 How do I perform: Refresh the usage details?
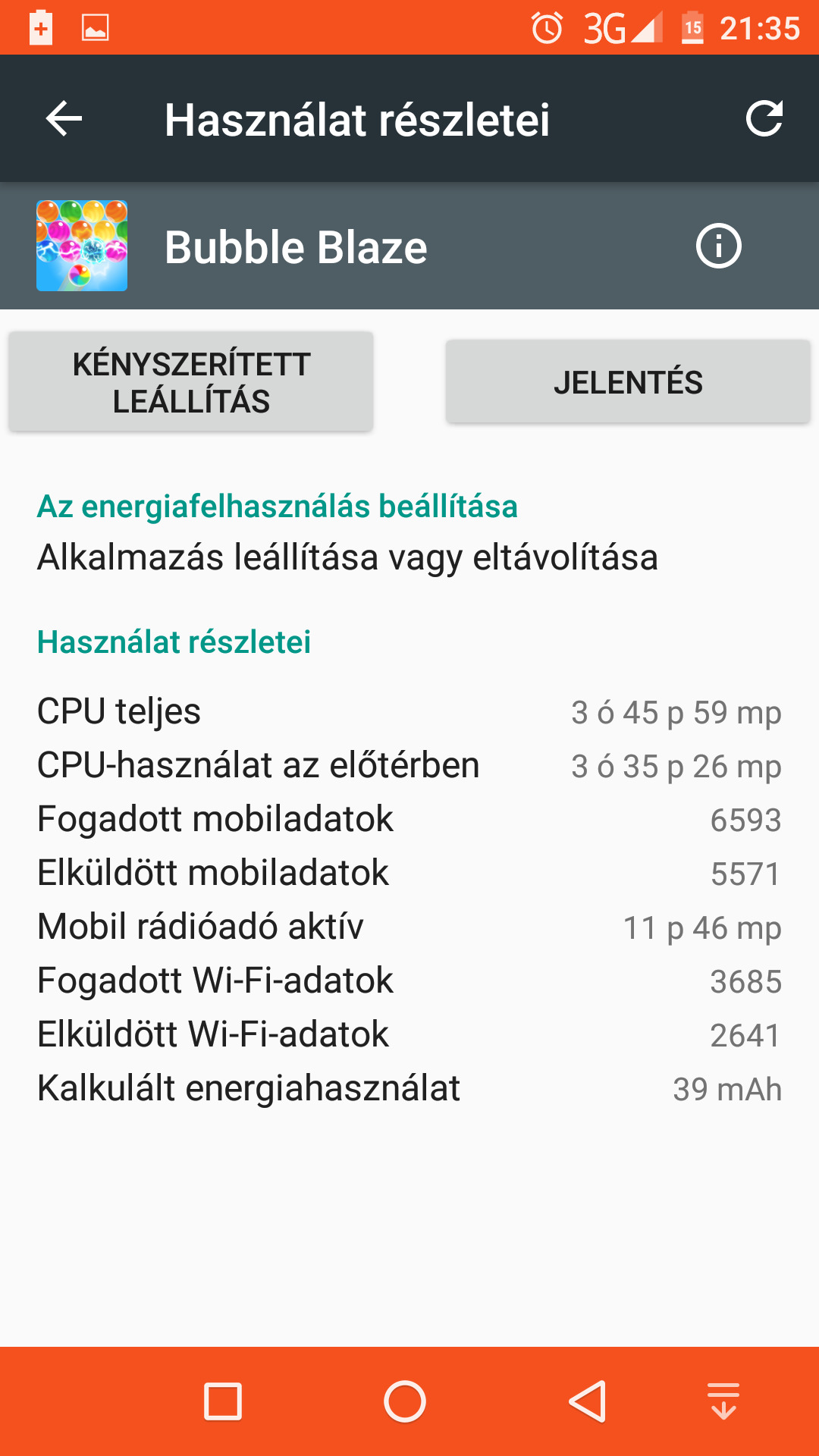pyautogui.click(x=764, y=118)
